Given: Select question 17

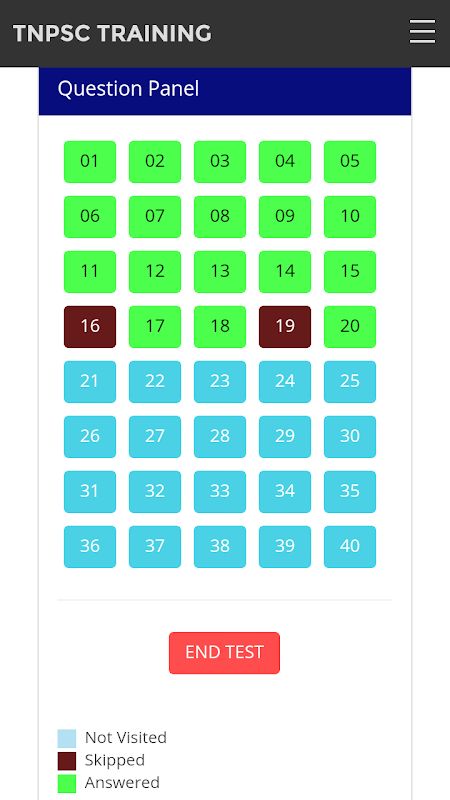Looking at the screenshot, I should tap(155, 327).
